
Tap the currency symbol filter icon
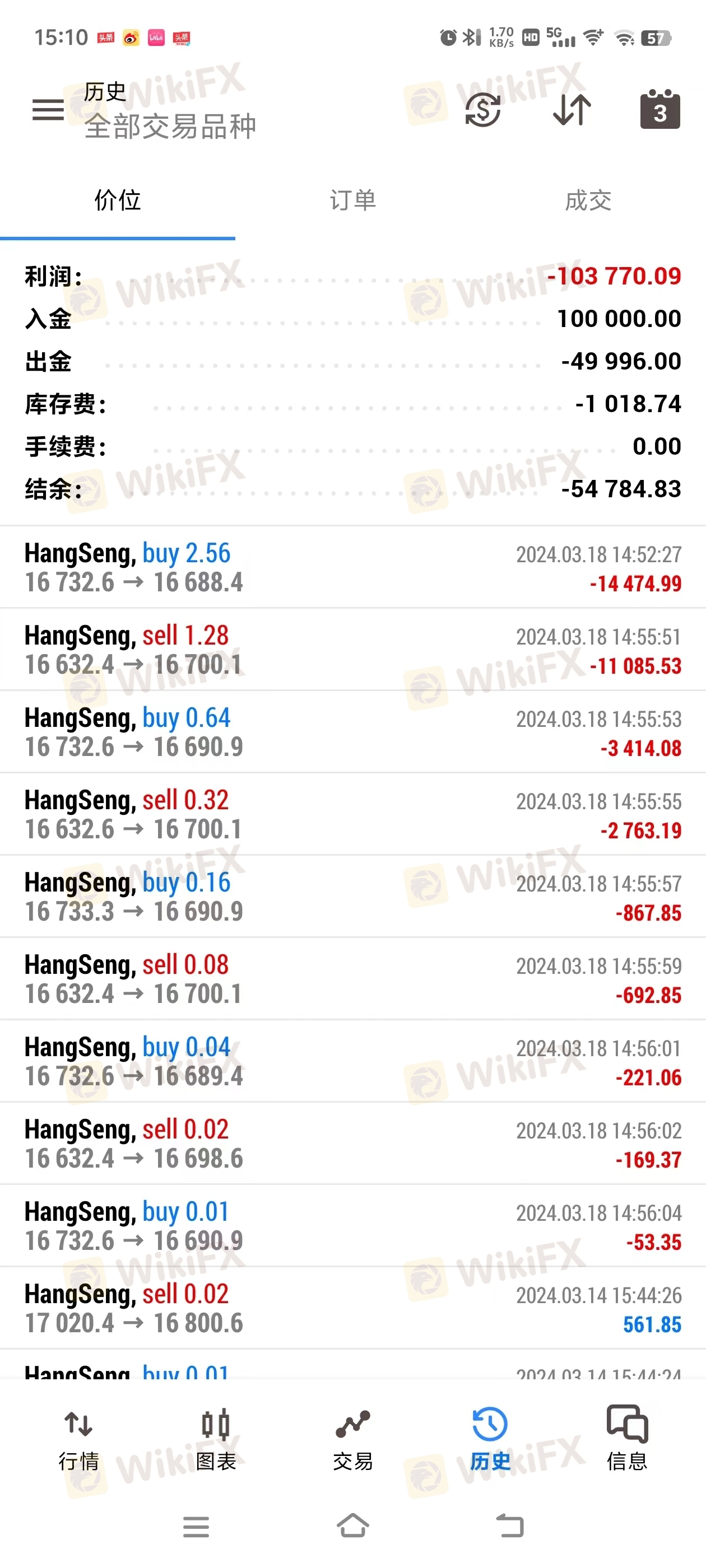(x=482, y=110)
